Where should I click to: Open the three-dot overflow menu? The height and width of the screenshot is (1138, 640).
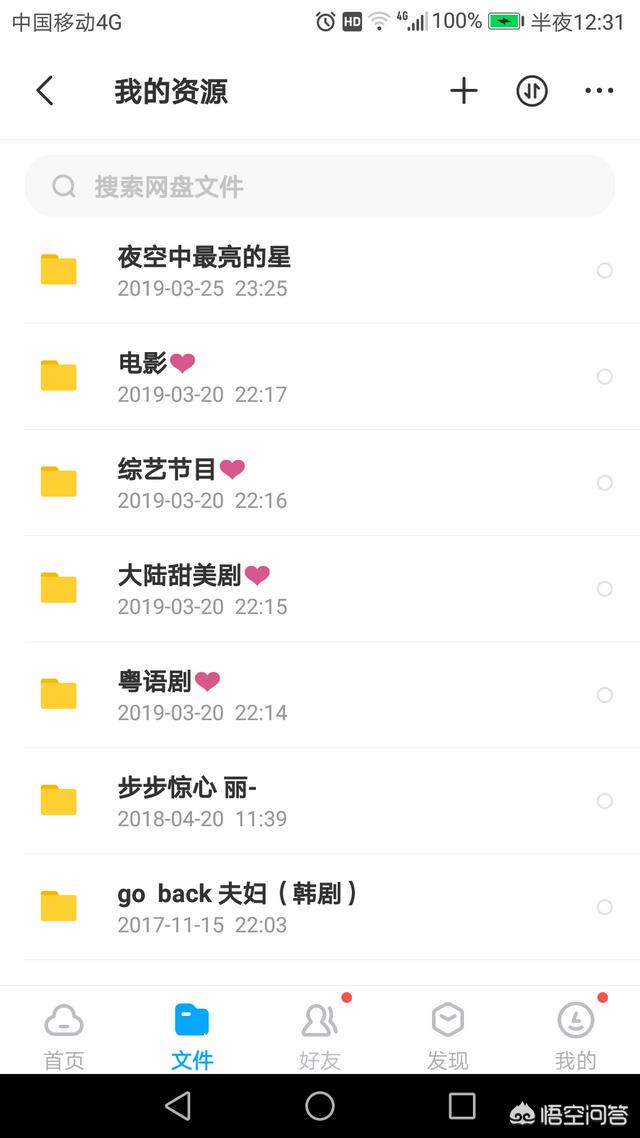click(x=599, y=91)
